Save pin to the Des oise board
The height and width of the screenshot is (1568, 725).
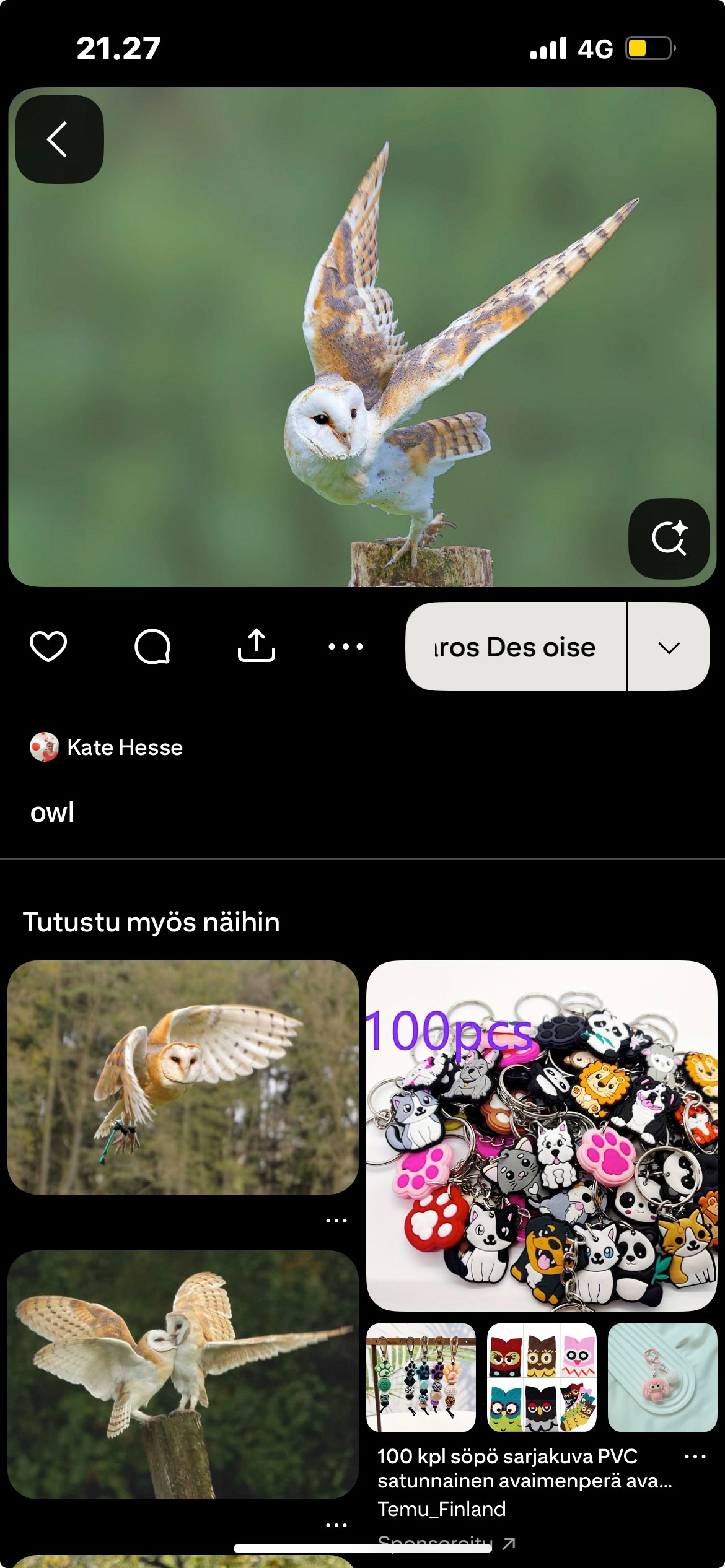[516, 647]
